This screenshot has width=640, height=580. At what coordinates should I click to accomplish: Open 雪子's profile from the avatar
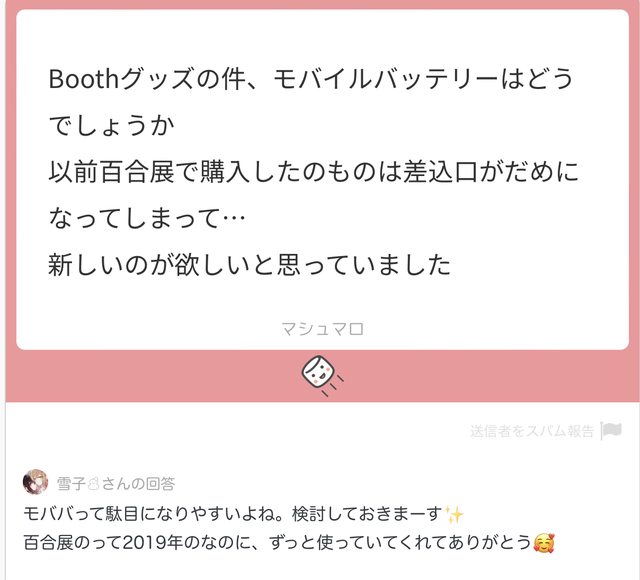35,482
